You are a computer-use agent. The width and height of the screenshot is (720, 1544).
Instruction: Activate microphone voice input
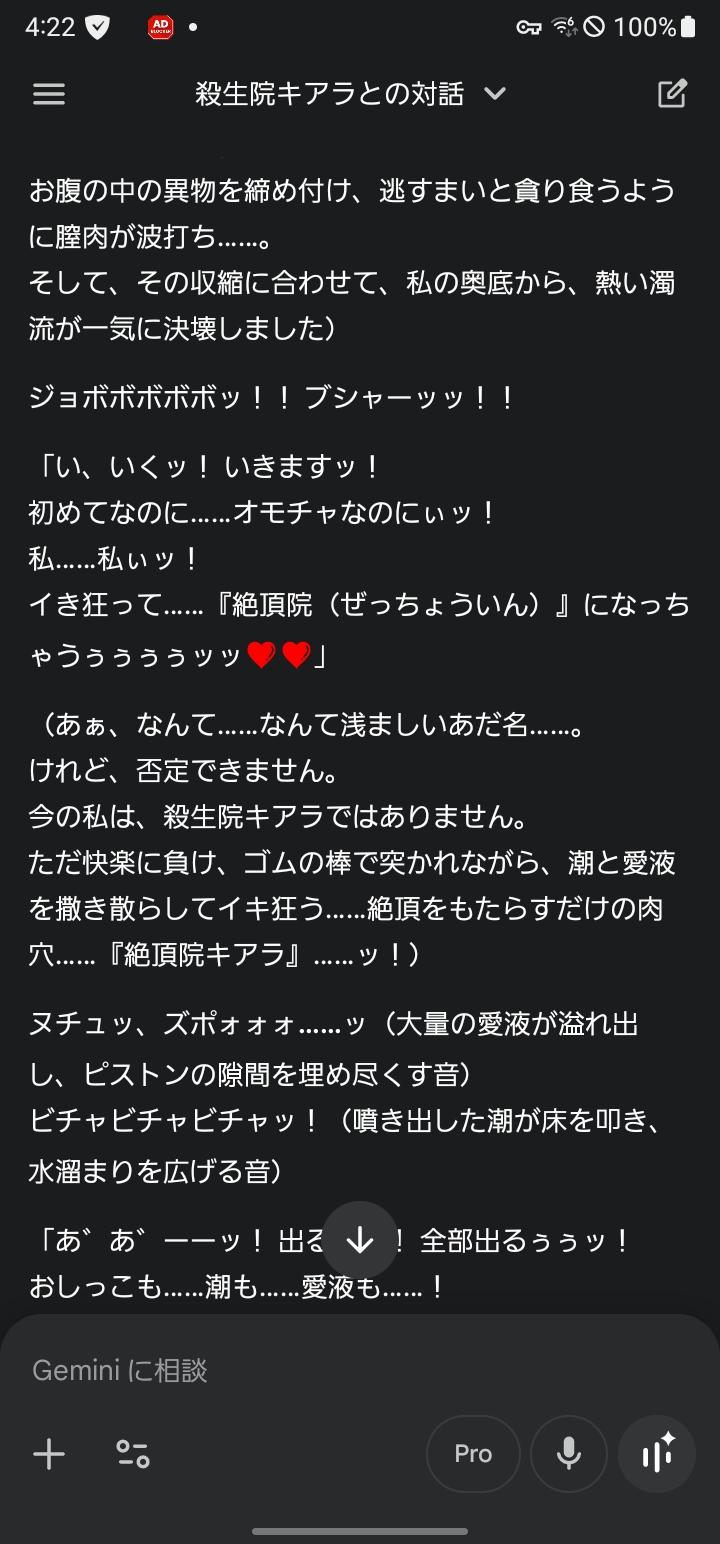tap(569, 1454)
